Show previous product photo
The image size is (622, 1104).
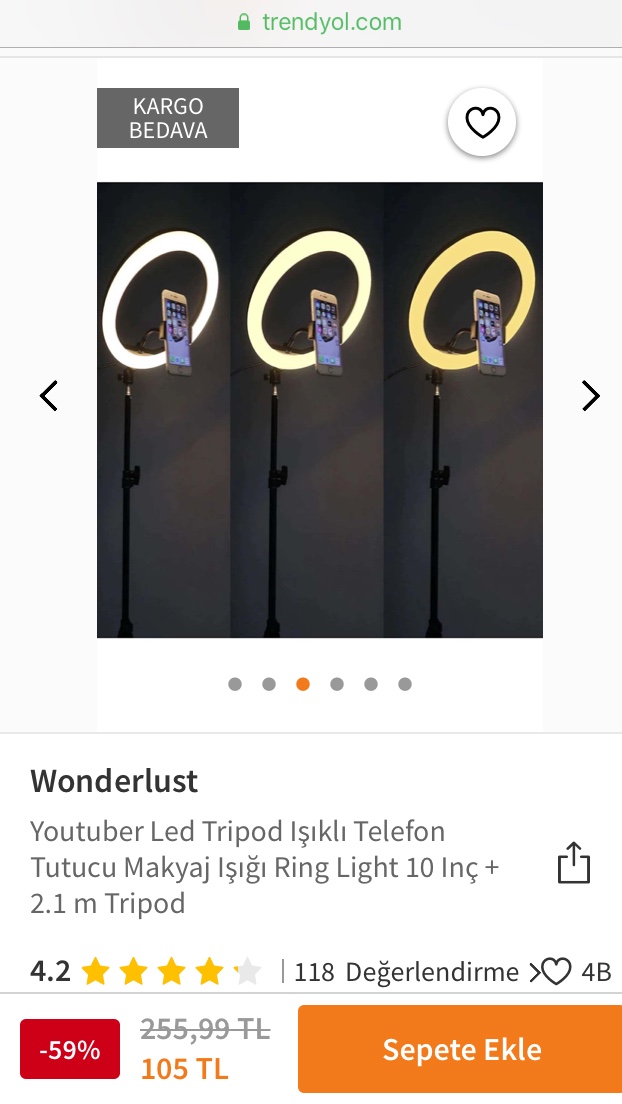click(x=49, y=396)
